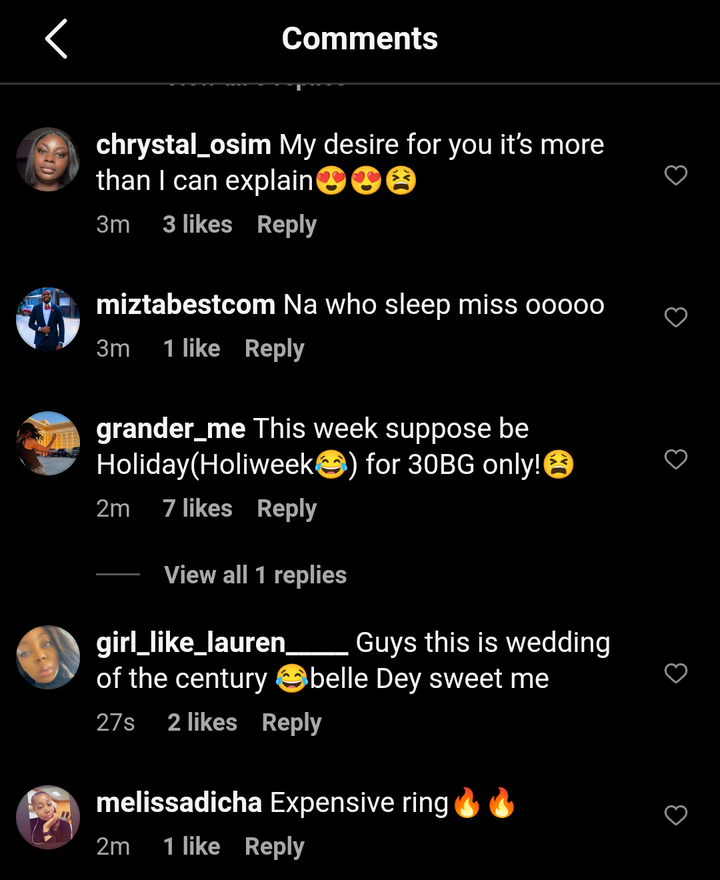
Task: Like grander_me's comment
Action: 676,459
